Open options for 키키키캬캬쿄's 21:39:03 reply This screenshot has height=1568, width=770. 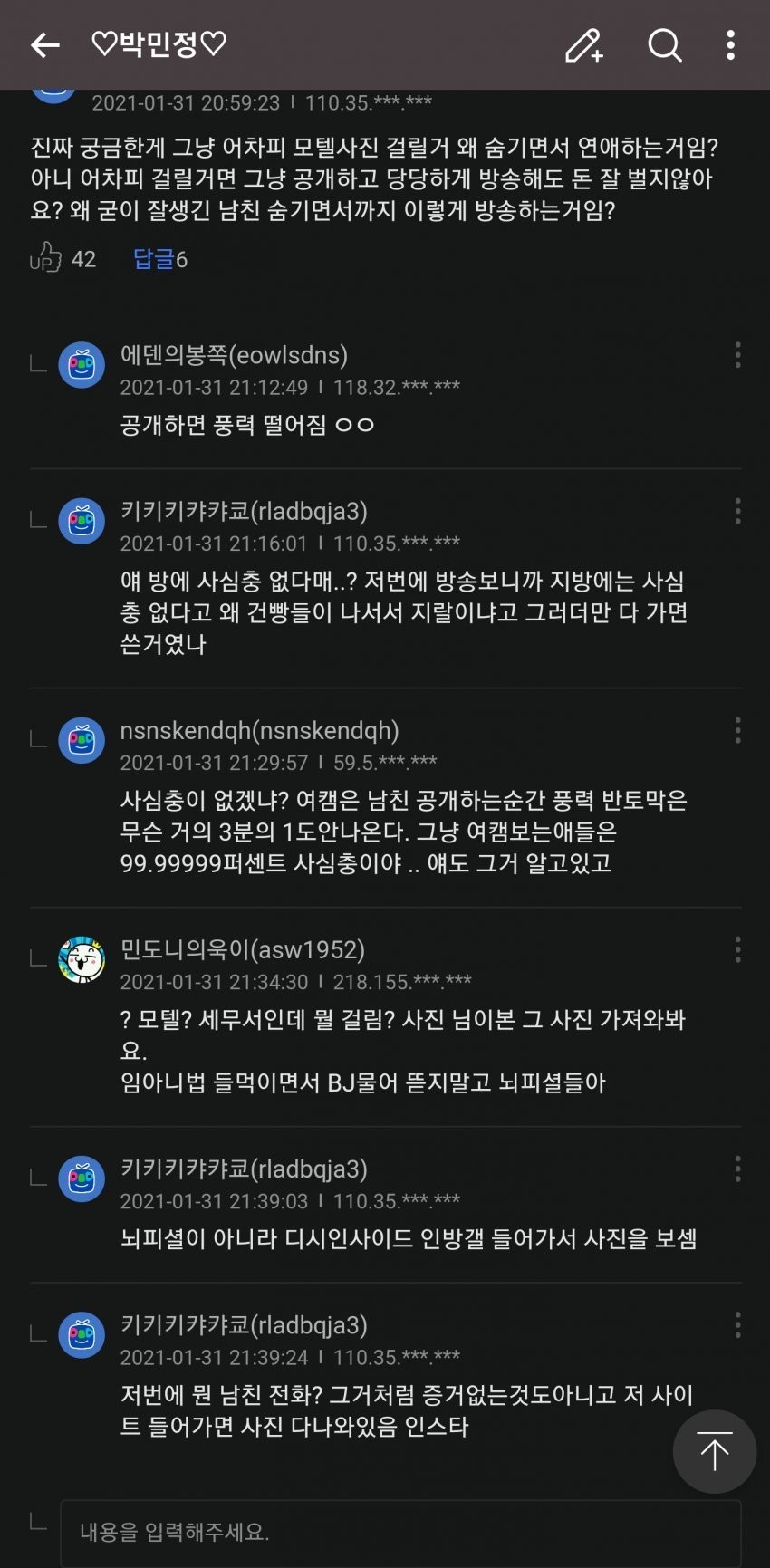tap(737, 1169)
